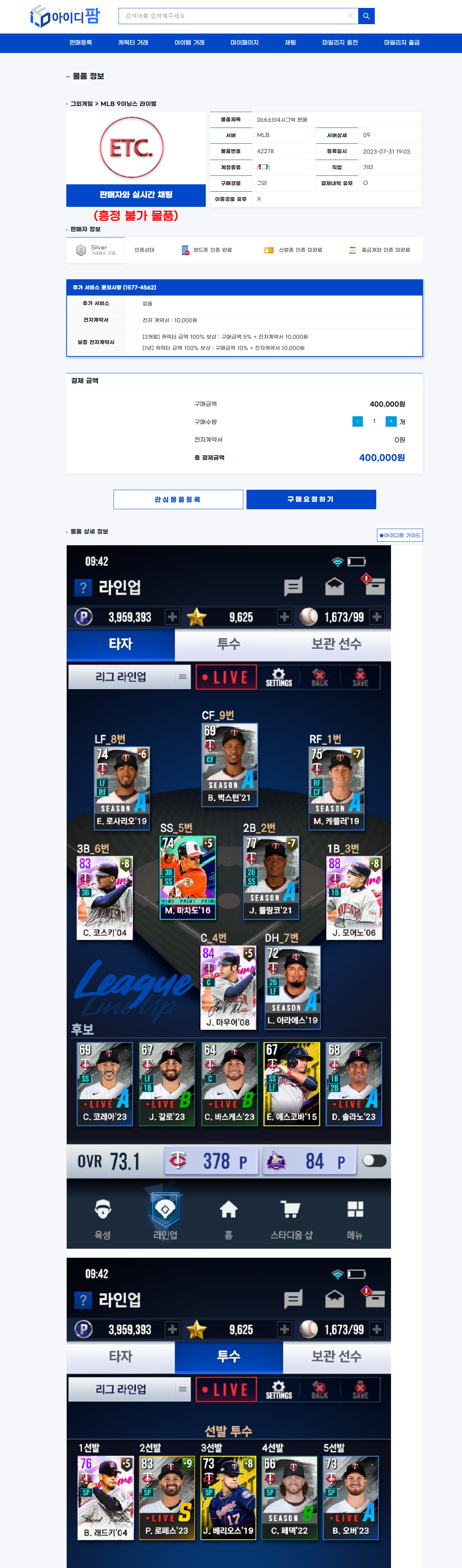Open the 아이디팜 가이드 link
The height and width of the screenshot is (1568, 462).
(x=399, y=535)
